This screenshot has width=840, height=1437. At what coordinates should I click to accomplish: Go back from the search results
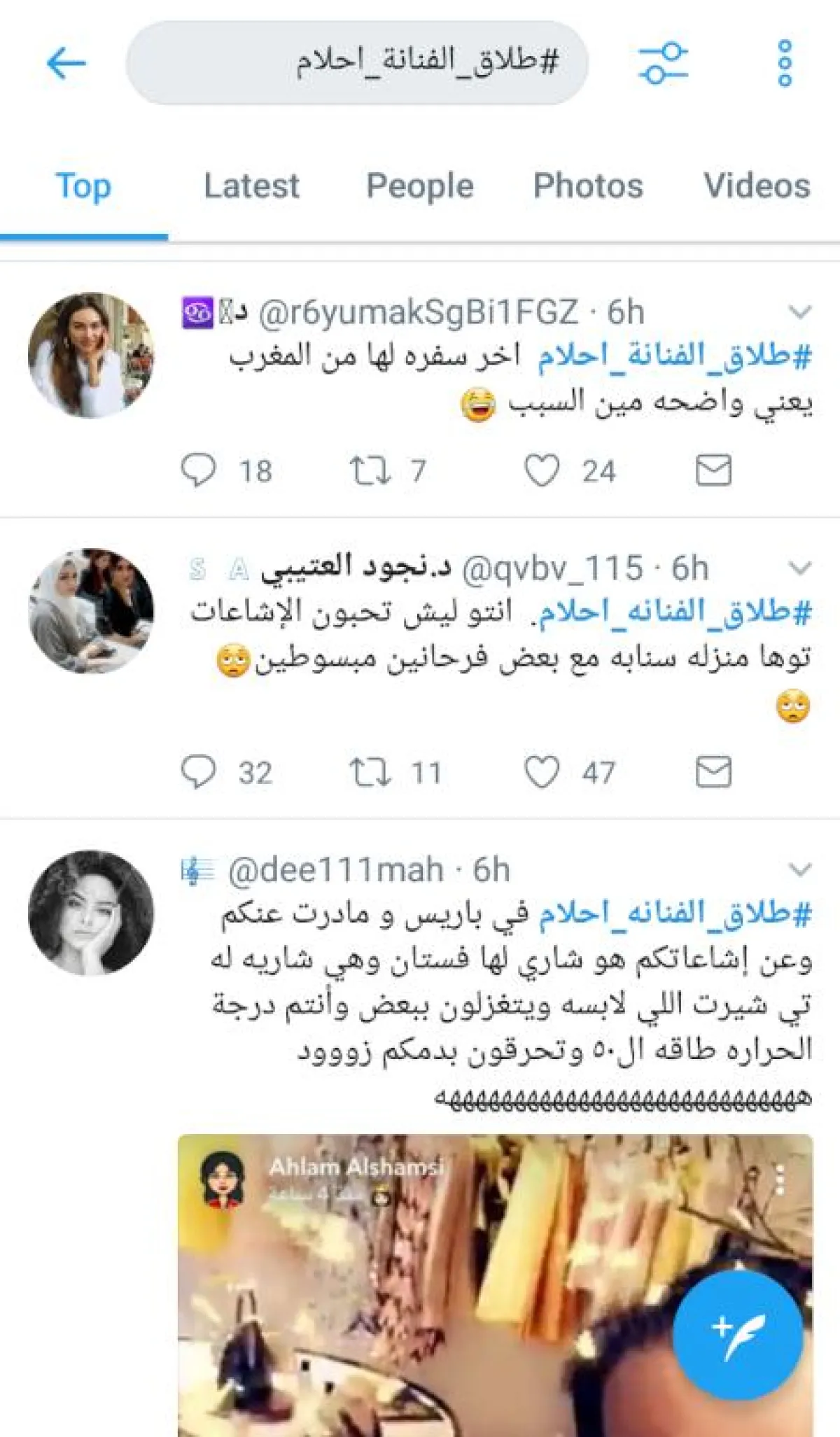(x=66, y=64)
